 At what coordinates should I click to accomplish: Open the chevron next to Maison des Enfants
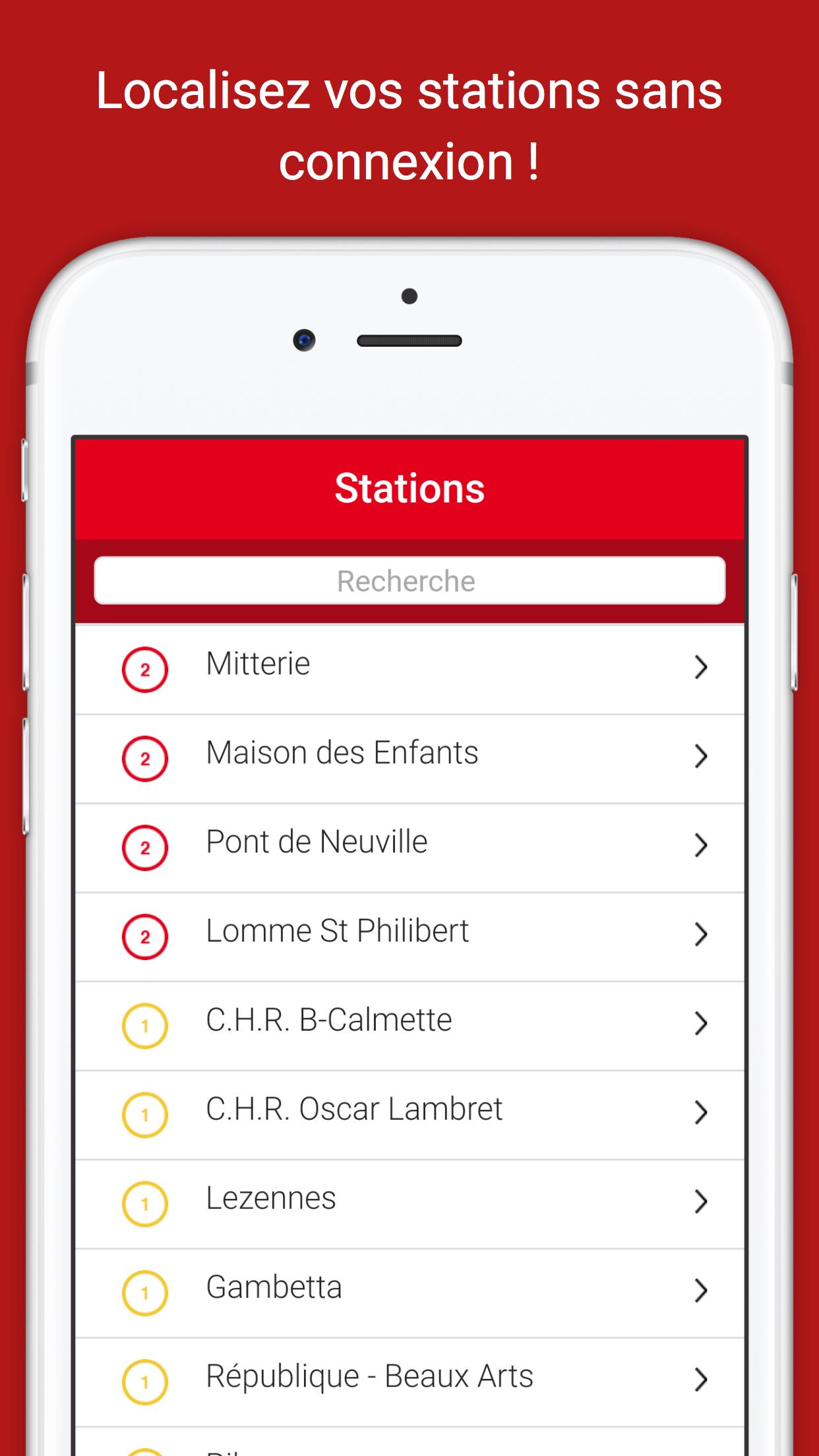tap(701, 758)
